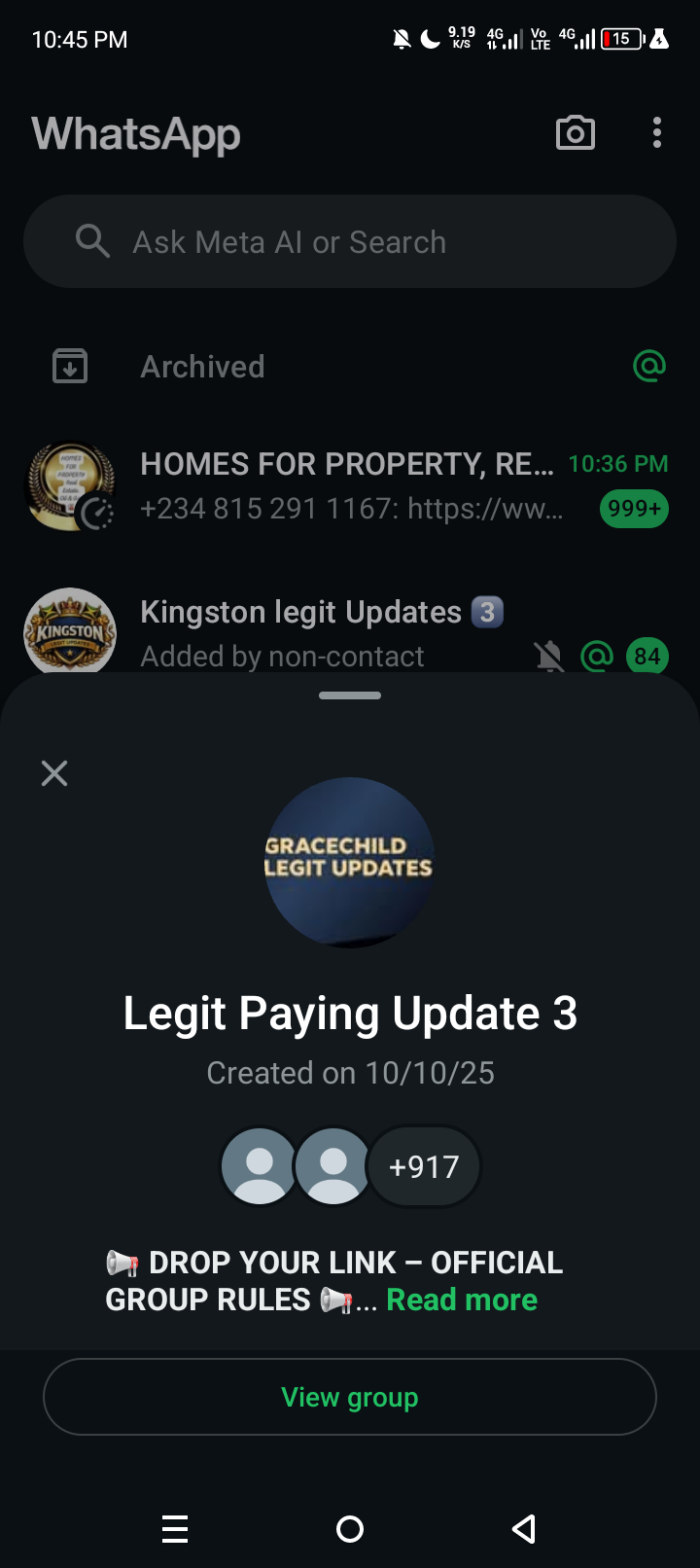This screenshot has height=1568, width=700.
Task: Show the +917 group members
Action: (424, 1166)
